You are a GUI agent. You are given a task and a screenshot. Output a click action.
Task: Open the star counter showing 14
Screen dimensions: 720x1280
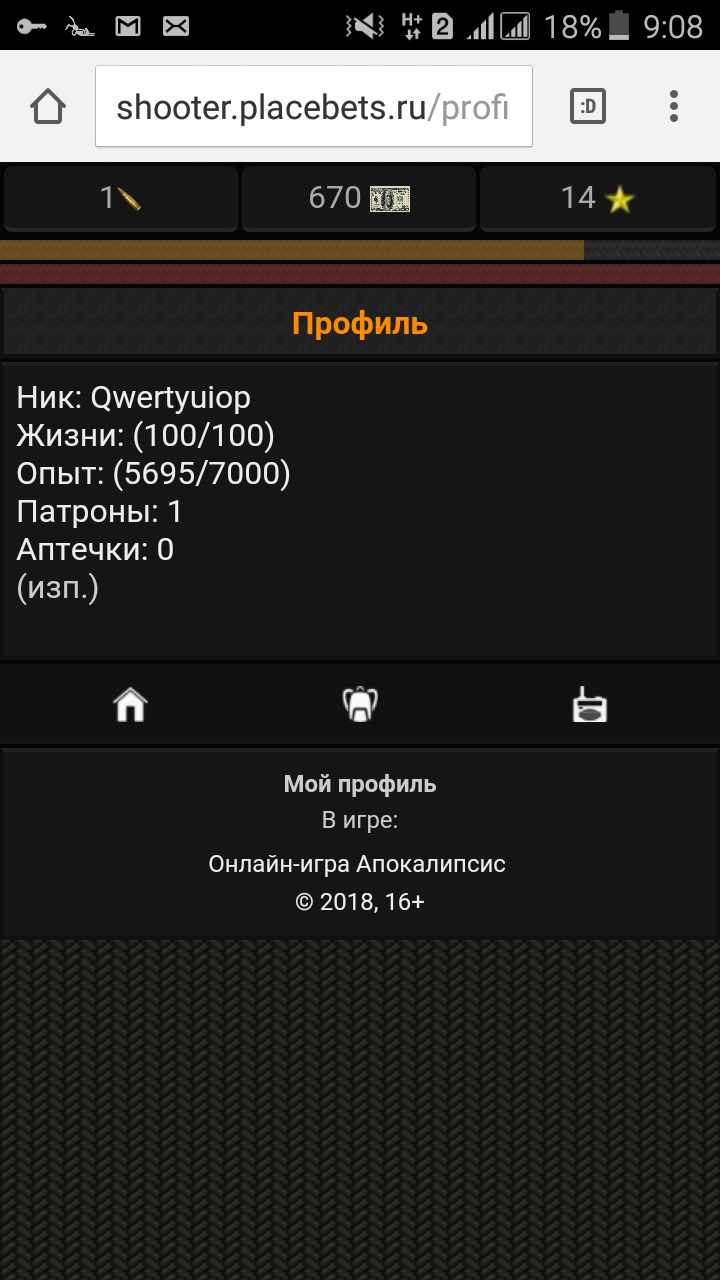click(598, 199)
